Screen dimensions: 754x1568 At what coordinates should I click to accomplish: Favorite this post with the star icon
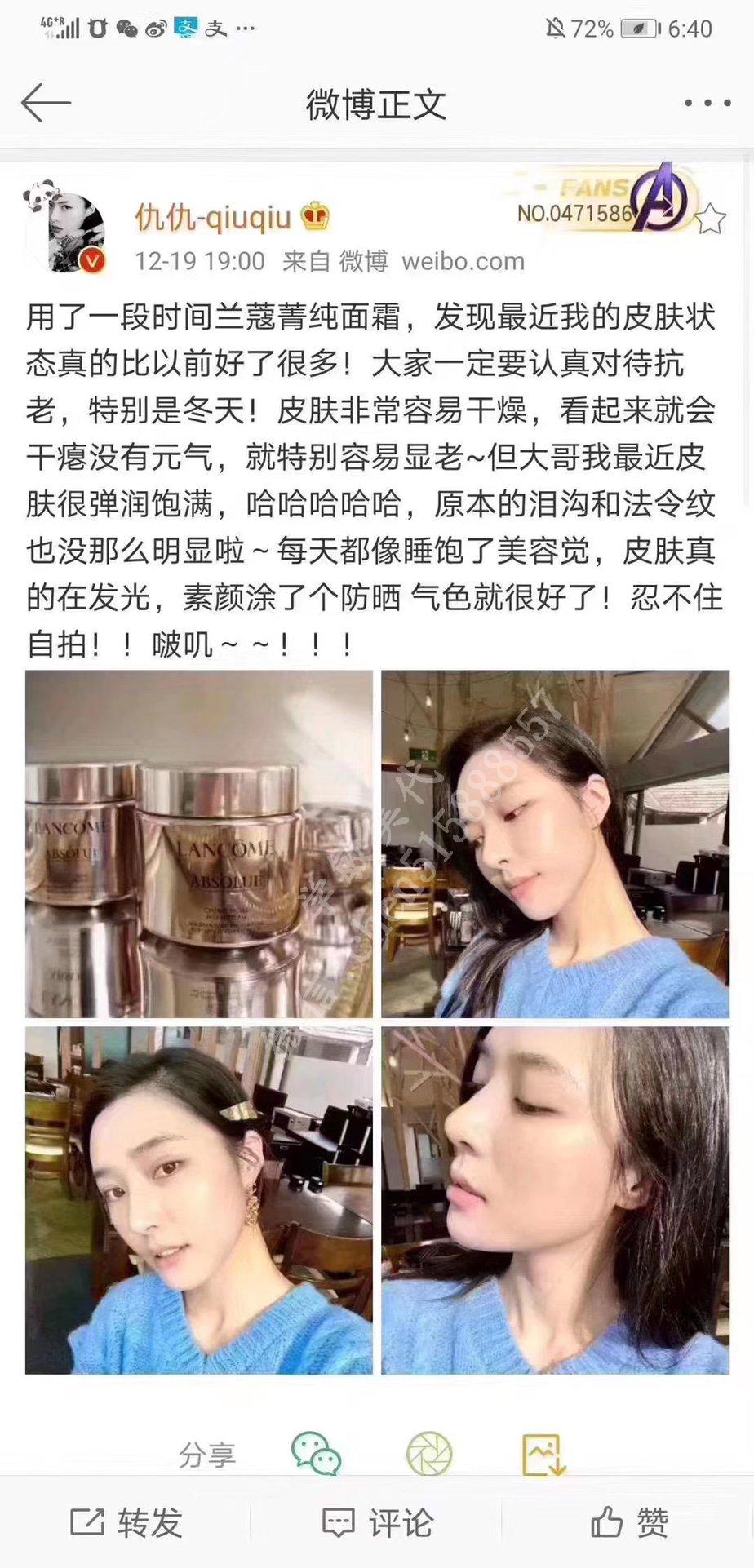709,218
